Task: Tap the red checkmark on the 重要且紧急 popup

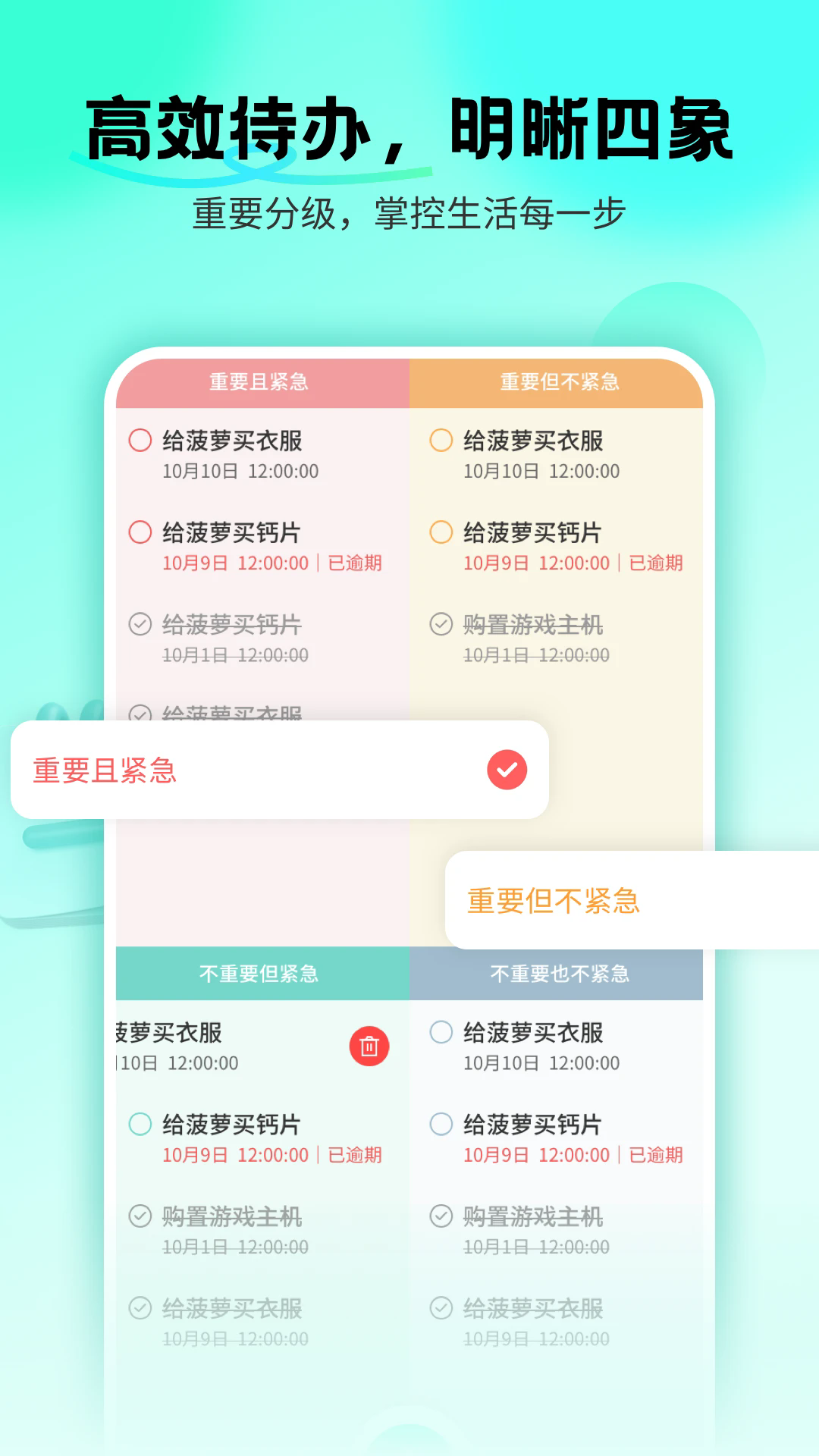Action: (x=507, y=771)
